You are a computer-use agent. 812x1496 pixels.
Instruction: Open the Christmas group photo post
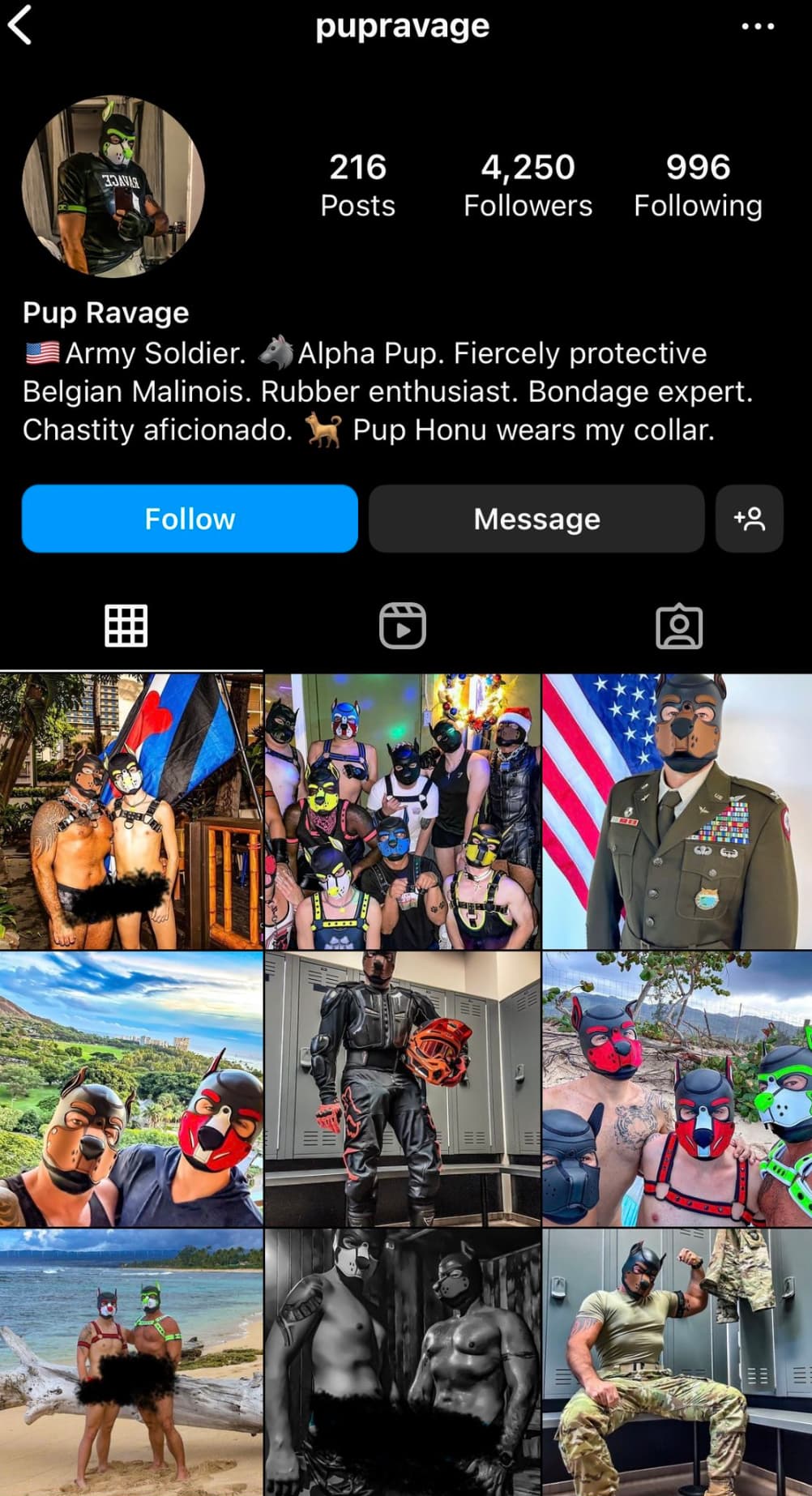[403, 811]
